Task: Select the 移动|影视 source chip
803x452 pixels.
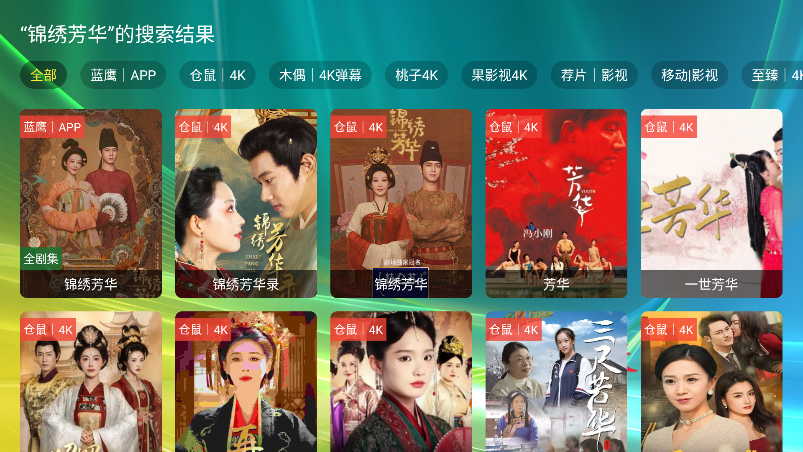Action: [690, 75]
